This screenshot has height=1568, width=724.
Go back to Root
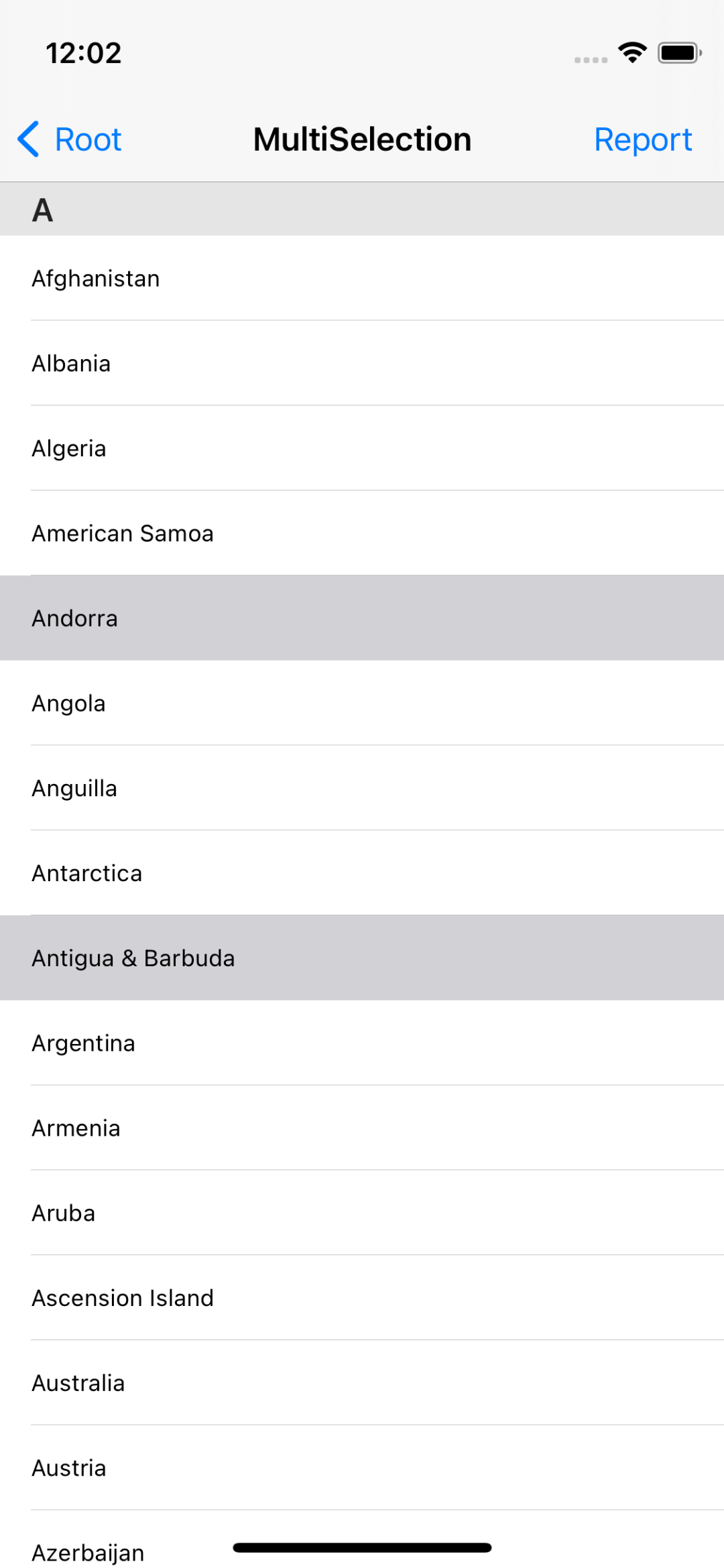click(70, 139)
